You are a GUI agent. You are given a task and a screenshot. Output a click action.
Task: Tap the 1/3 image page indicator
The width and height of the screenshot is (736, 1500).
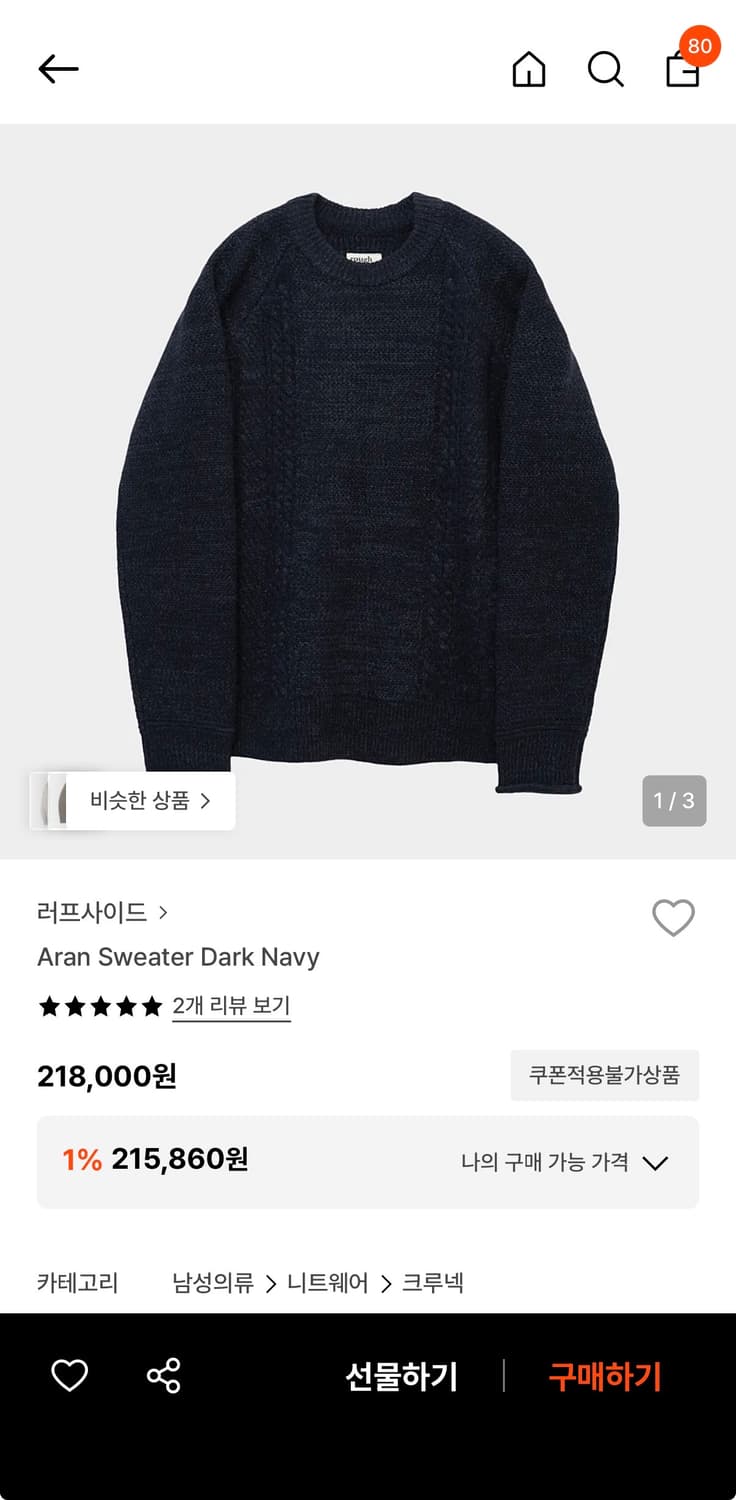(x=674, y=801)
